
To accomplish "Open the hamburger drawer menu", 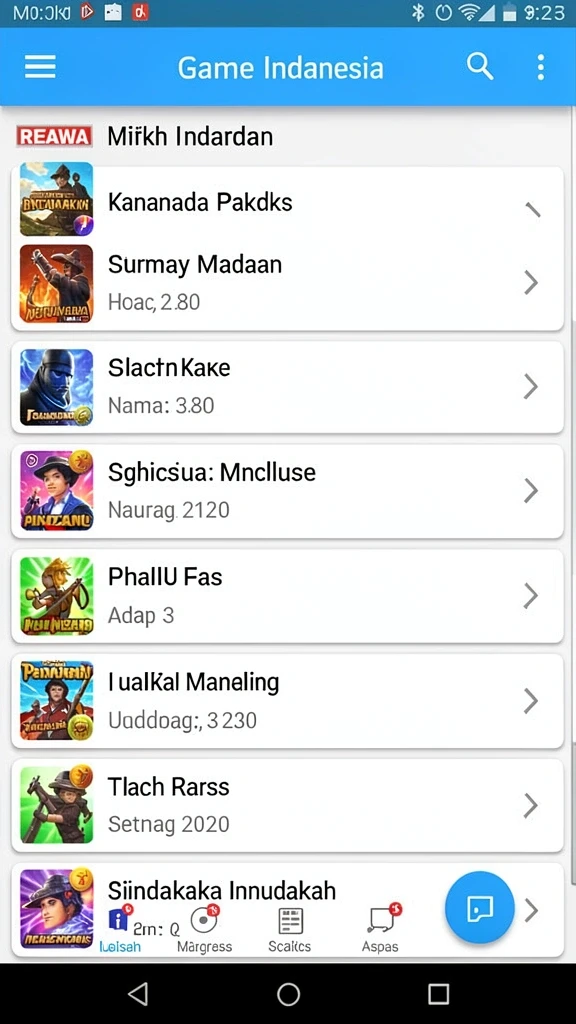I will pos(40,67).
